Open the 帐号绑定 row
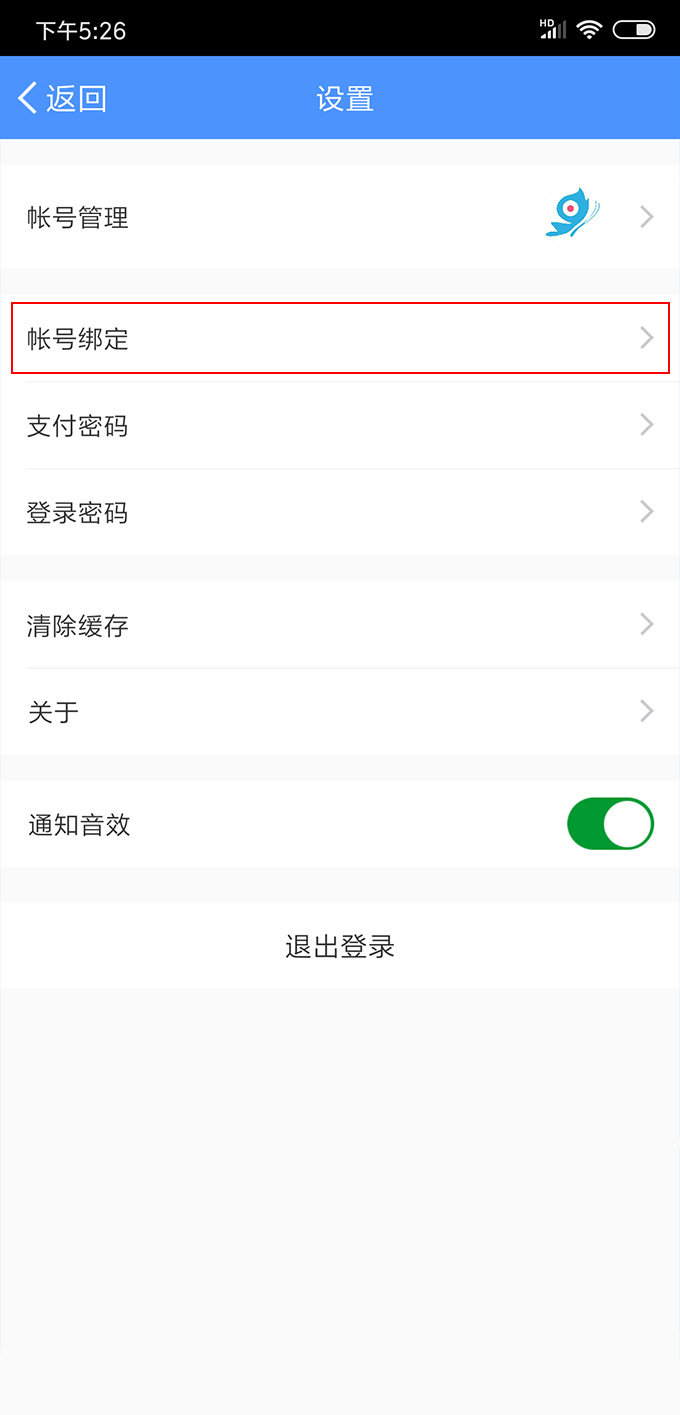680x1415 pixels. [340, 339]
